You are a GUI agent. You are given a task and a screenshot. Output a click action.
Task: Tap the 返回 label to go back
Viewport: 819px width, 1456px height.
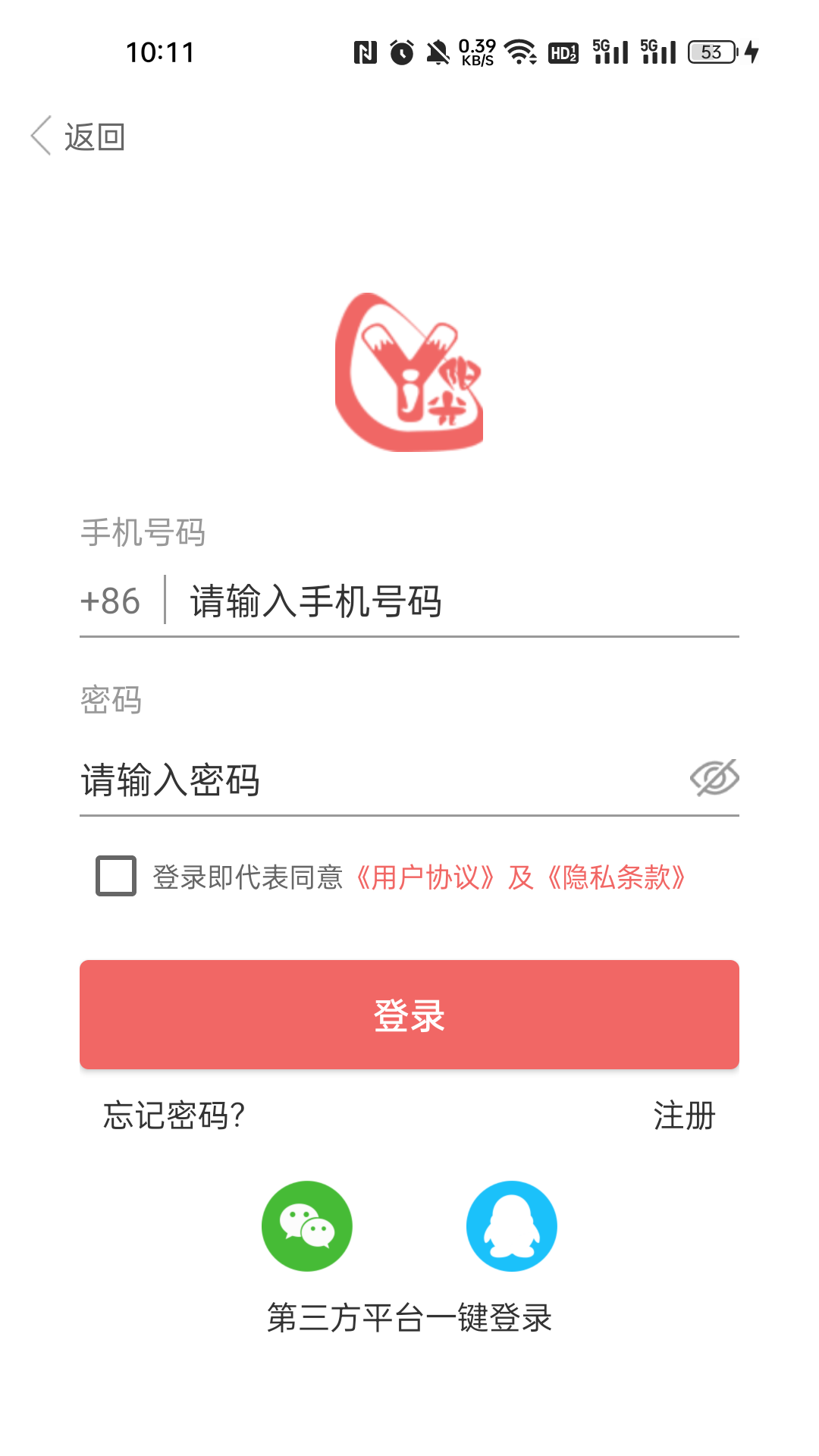[94, 136]
